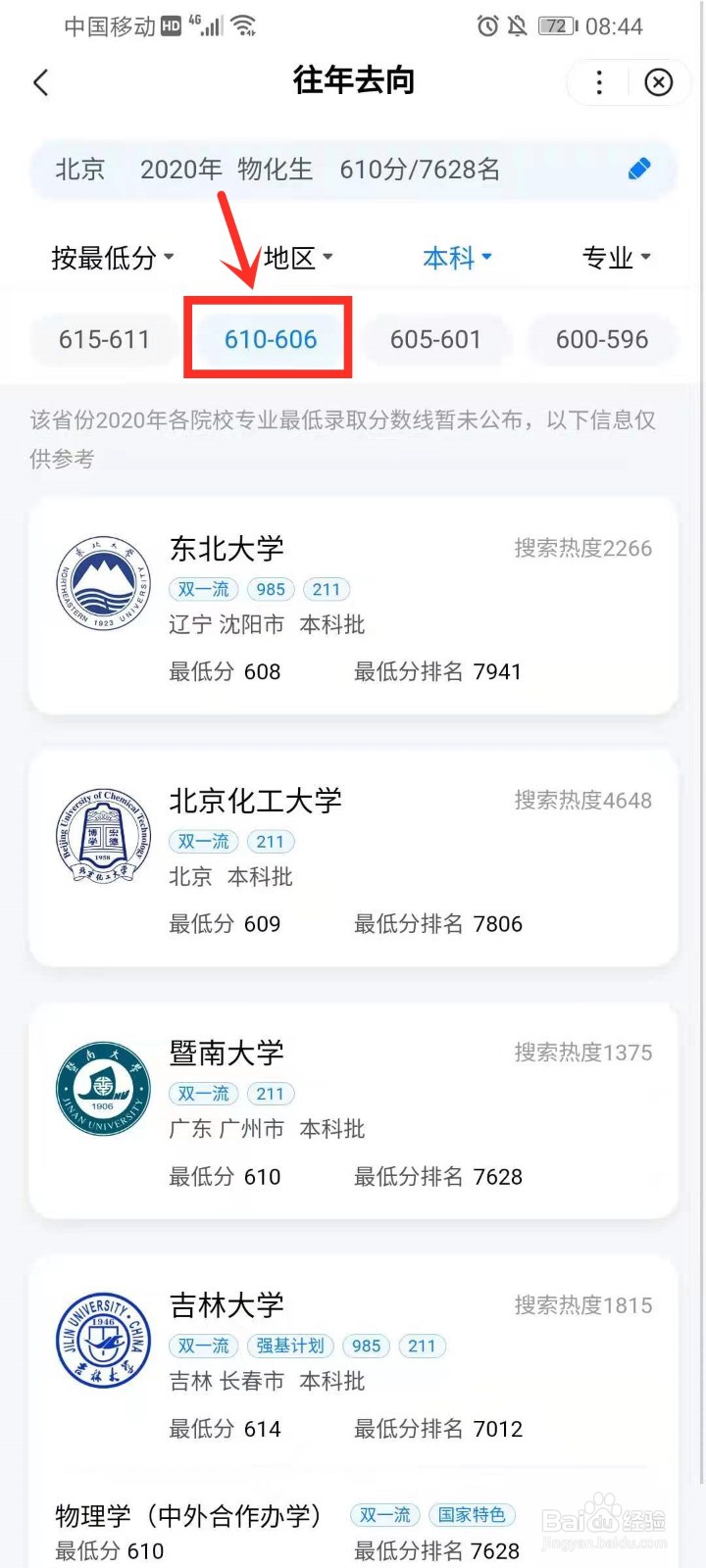Expand the 专业 major filter
The image size is (706, 1568).
pos(617,258)
